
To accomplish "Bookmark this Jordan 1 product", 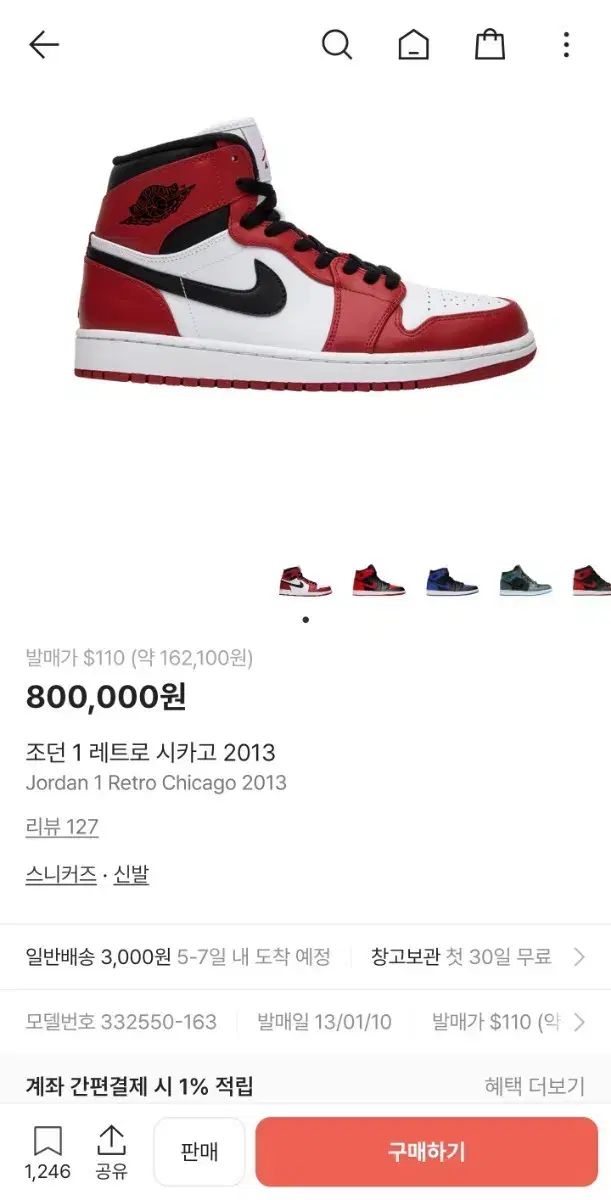I will coord(48,1151).
